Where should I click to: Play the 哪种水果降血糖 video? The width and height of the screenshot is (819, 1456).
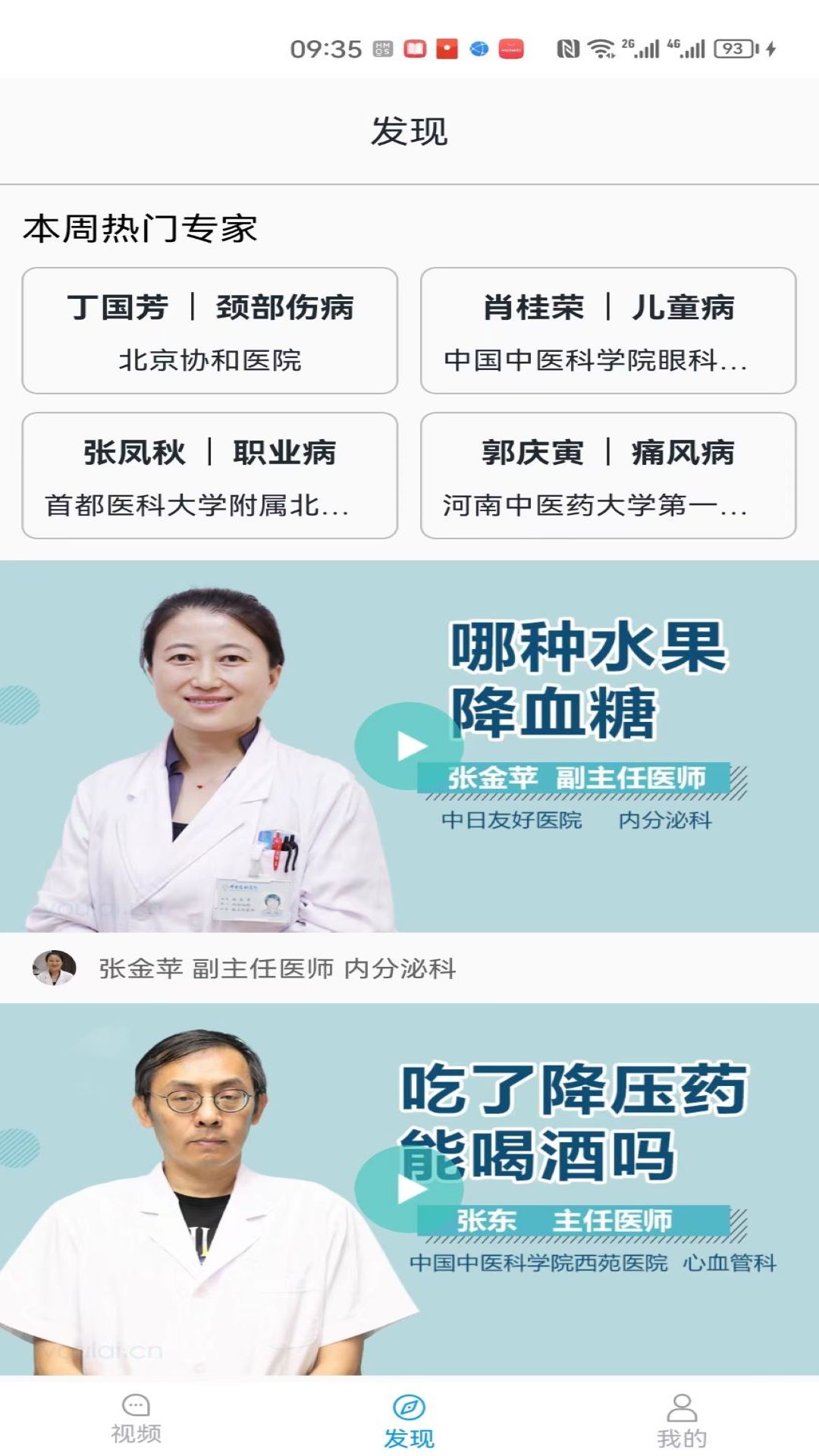tap(409, 746)
